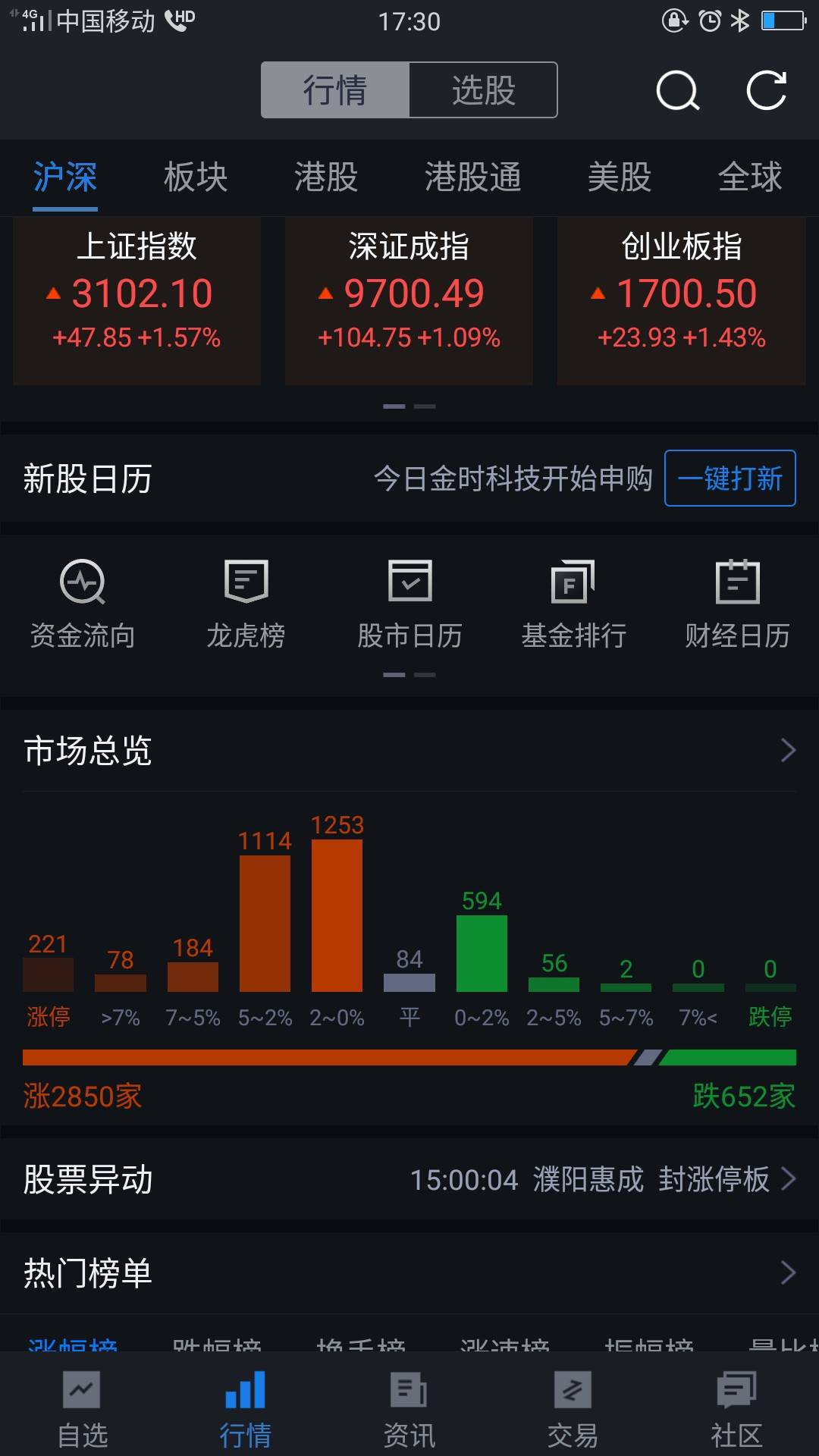The image size is (819, 1456).
Task: Open the 热门榜单 list
Action: click(x=409, y=1272)
